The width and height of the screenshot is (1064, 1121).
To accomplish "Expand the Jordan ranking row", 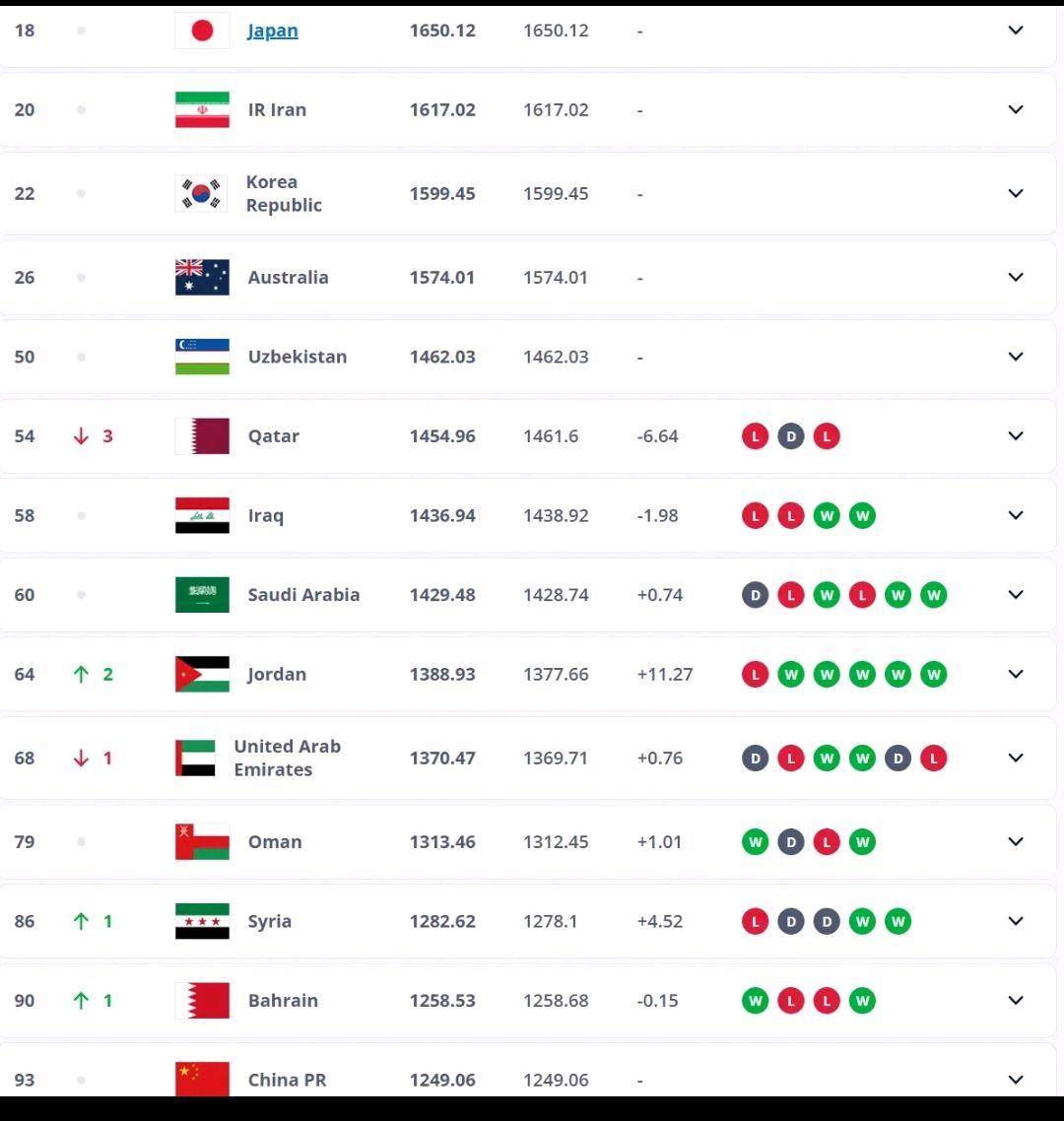I will point(1016,674).
